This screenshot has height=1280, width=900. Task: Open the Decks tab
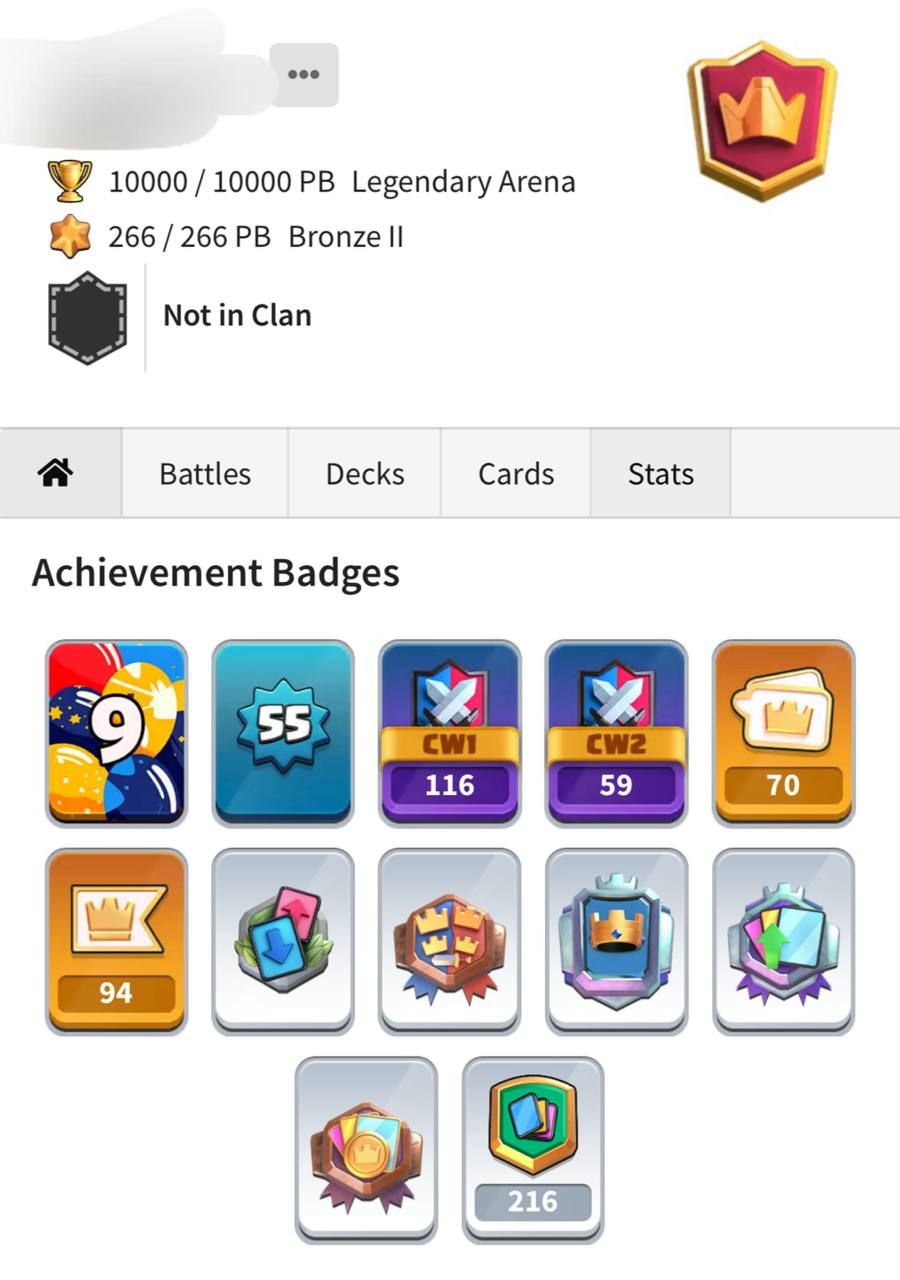coord(365,473)
